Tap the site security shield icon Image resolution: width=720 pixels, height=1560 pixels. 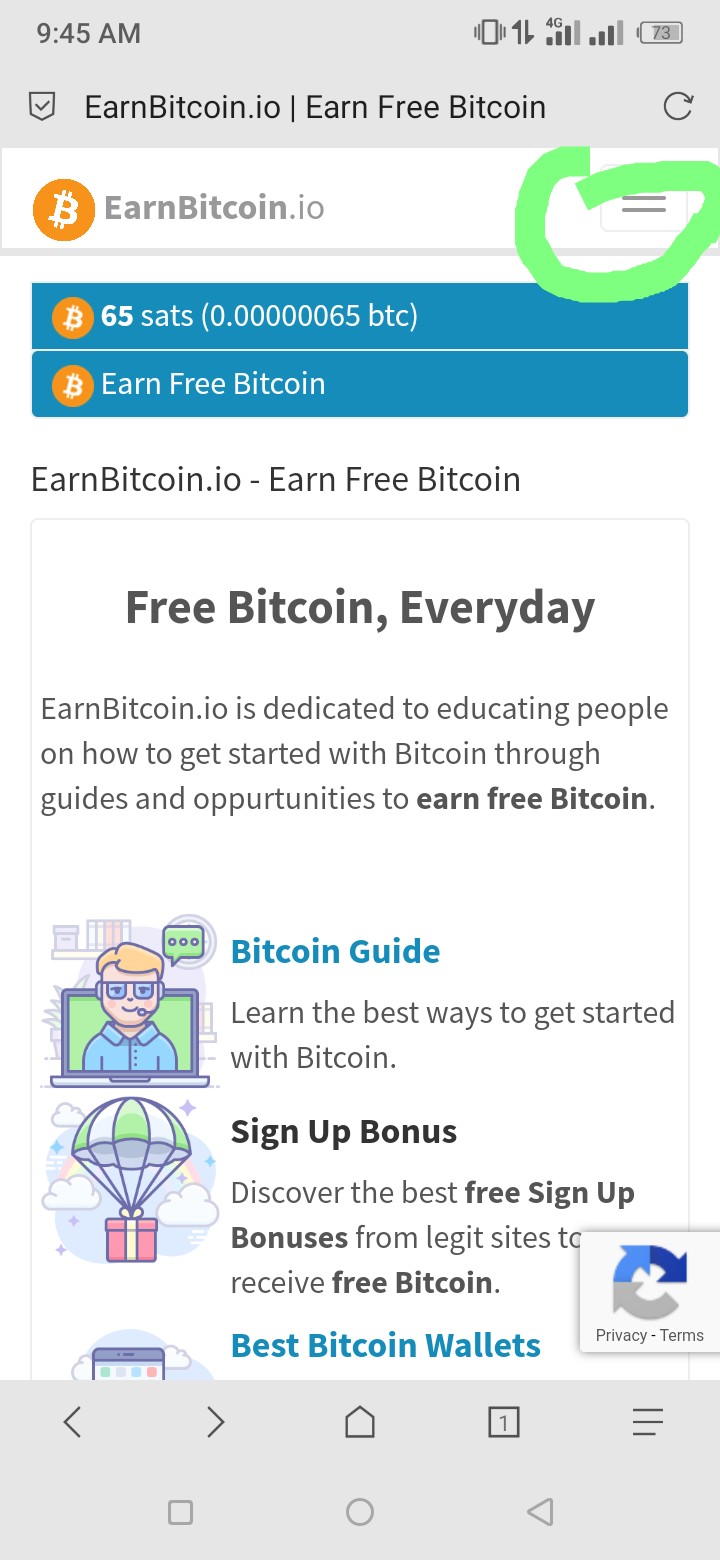click(42, 107)
